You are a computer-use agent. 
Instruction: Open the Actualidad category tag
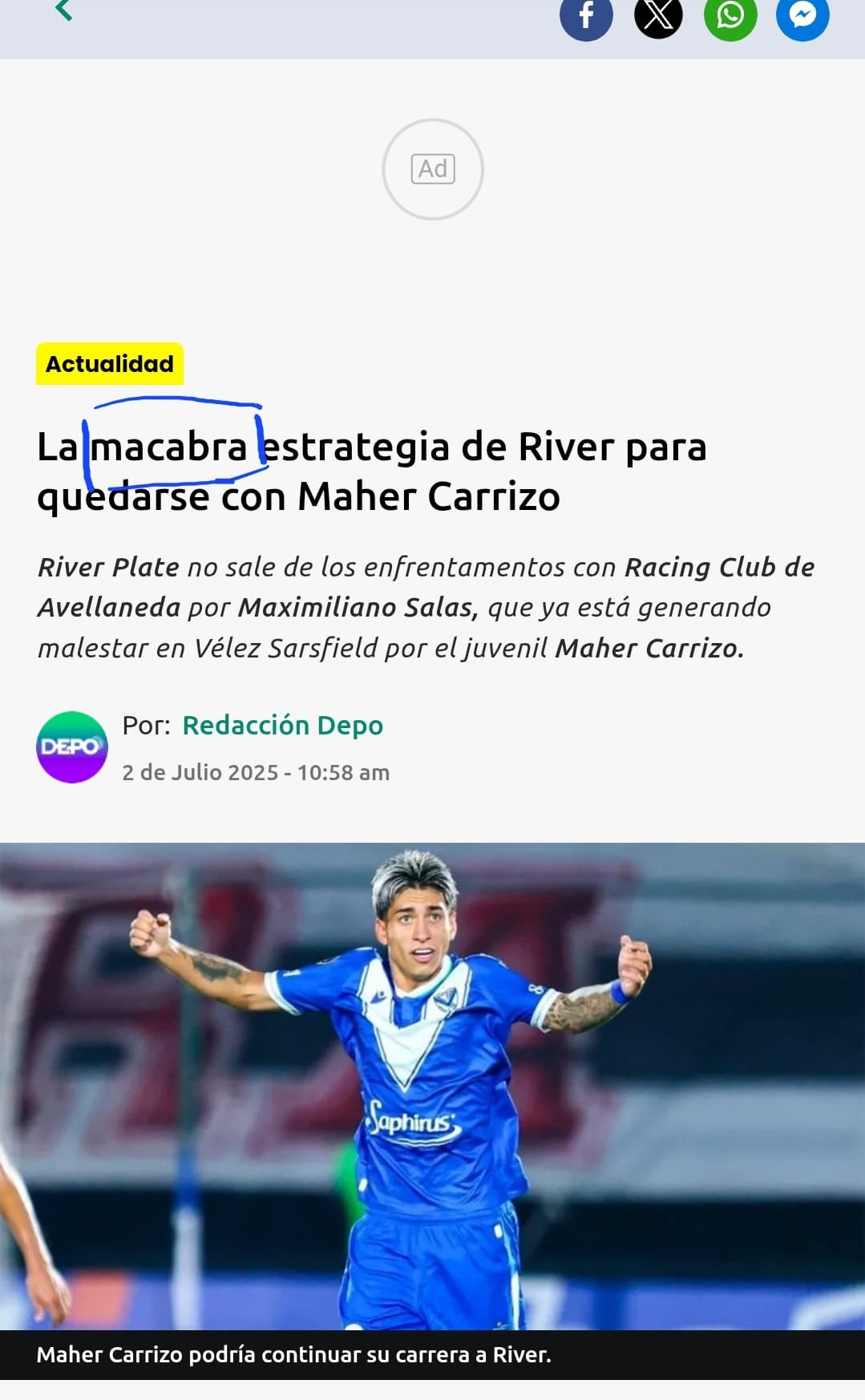[x=110, y=364]
